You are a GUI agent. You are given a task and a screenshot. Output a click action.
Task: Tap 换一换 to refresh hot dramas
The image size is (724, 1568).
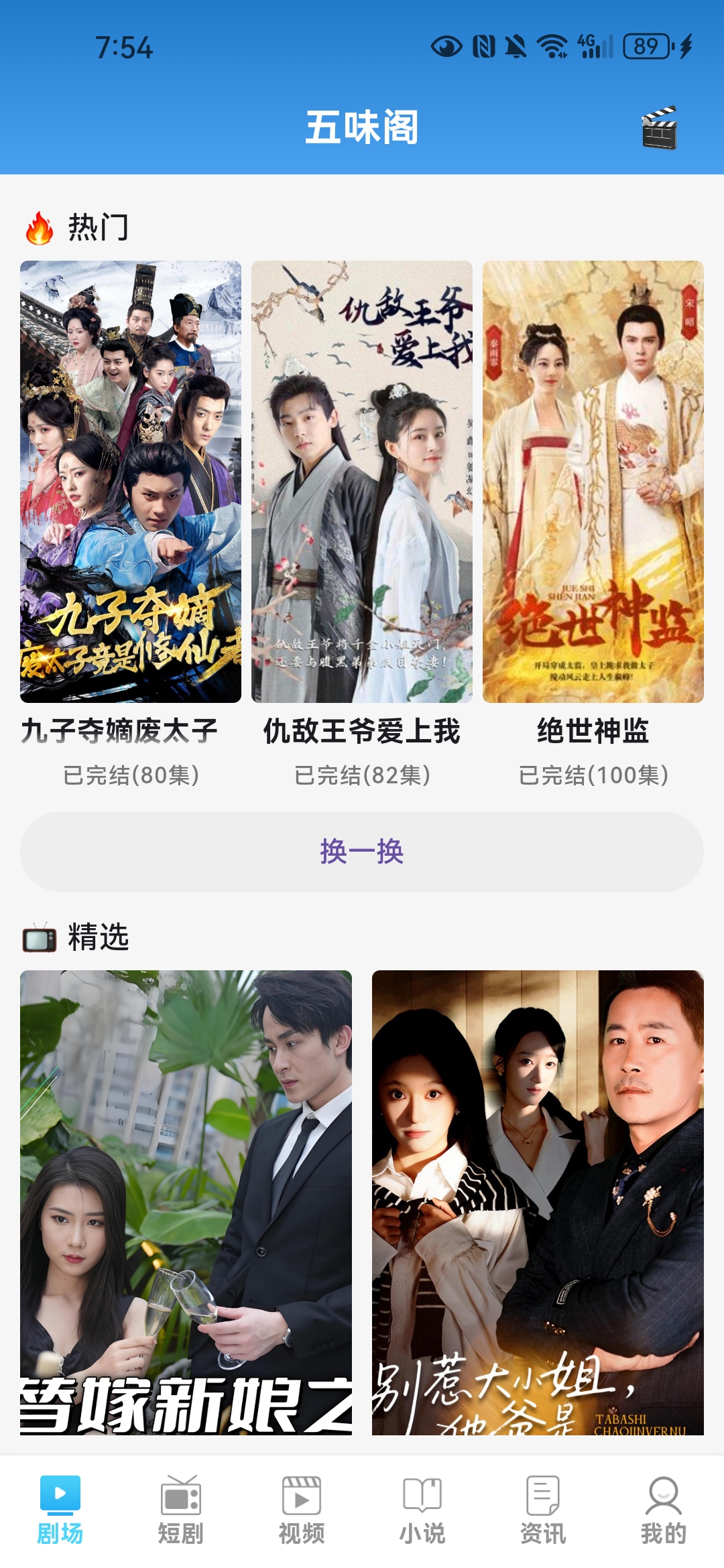tap(362, 852)
